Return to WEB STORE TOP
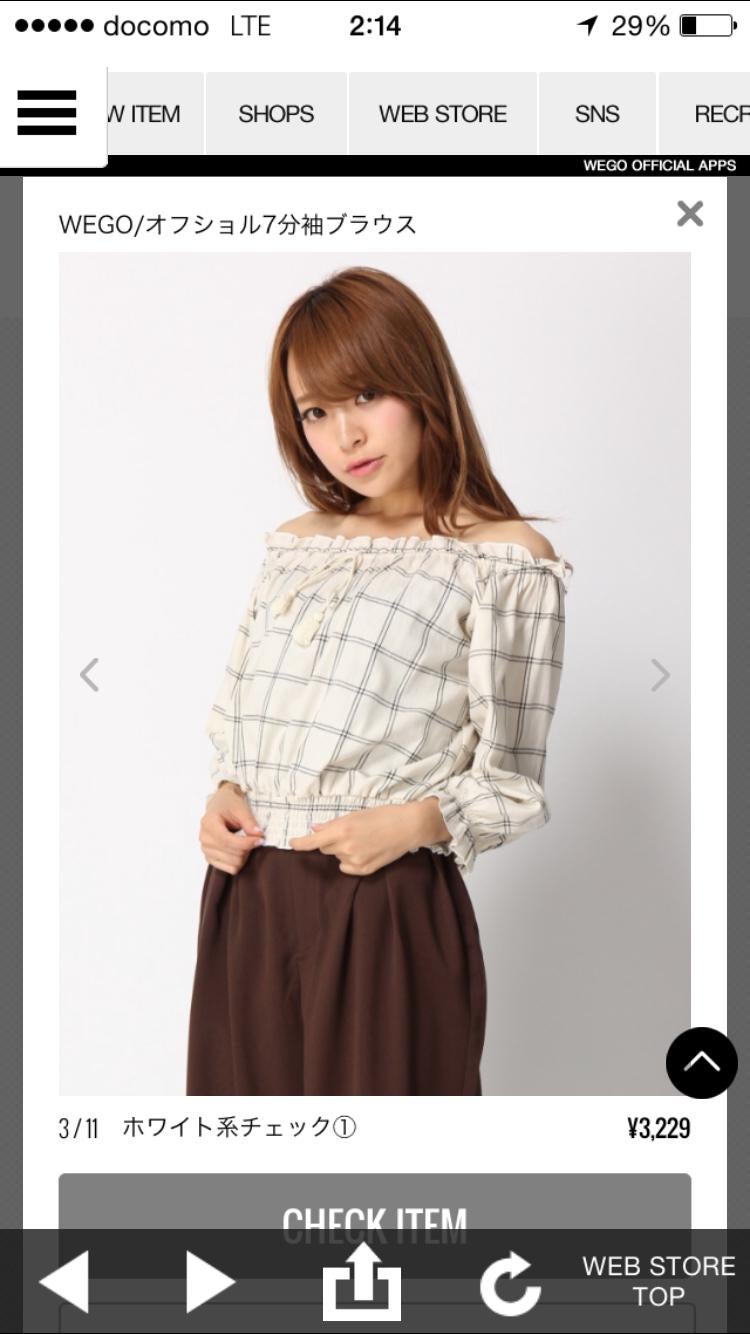Viewport: 750px width, 1334px height. click(659, 1281)
